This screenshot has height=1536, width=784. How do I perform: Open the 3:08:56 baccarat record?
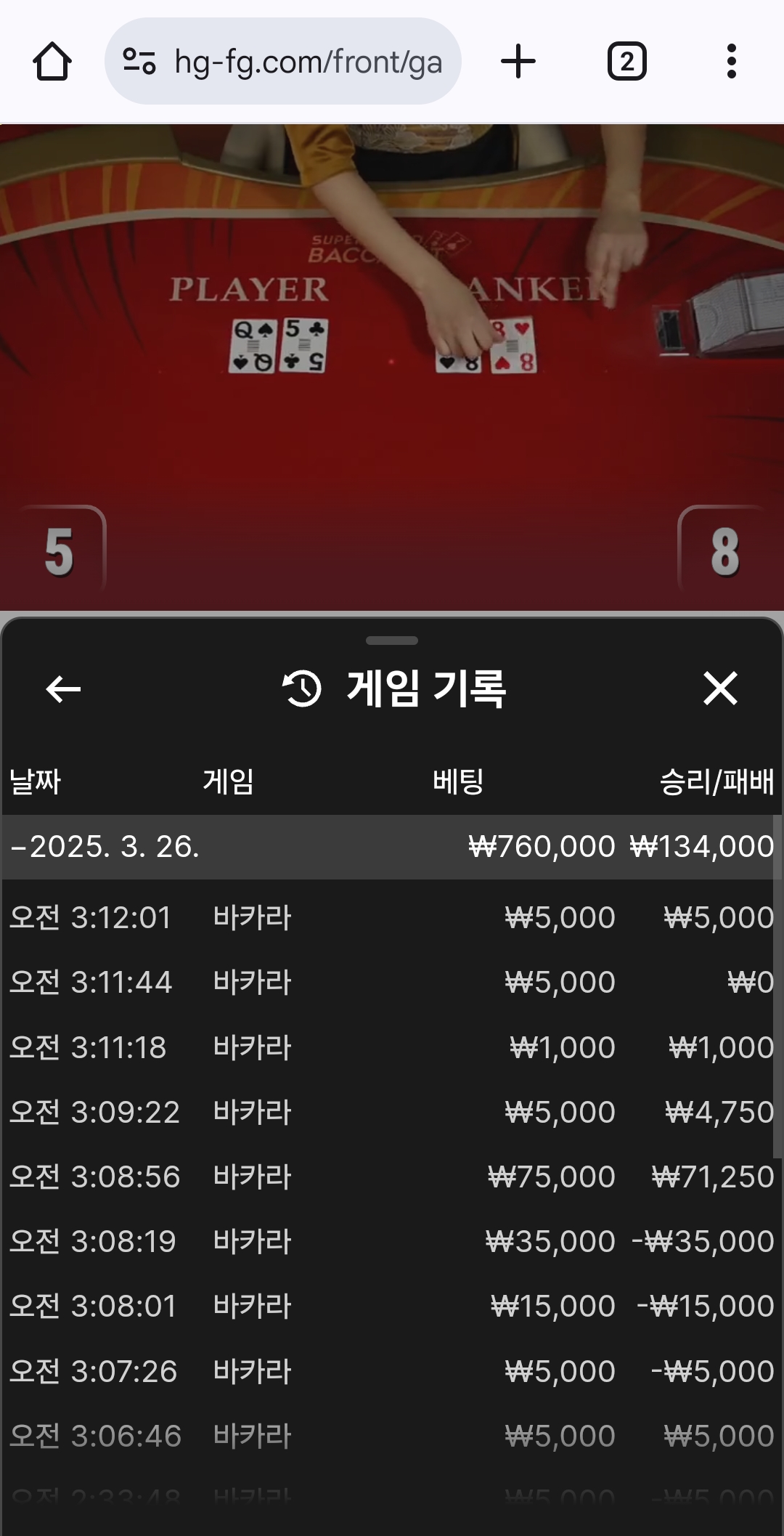392,1177
